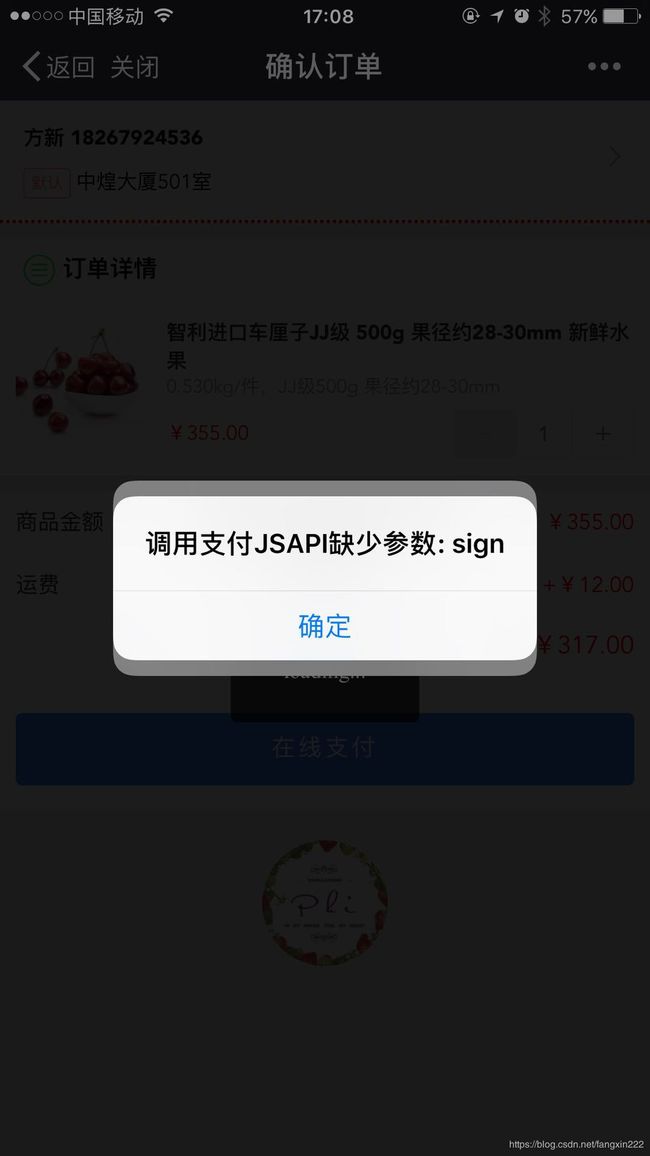650x1156 pixels.
Task: Open the 智利进口车厘子 product image
Action: point(76,382)
